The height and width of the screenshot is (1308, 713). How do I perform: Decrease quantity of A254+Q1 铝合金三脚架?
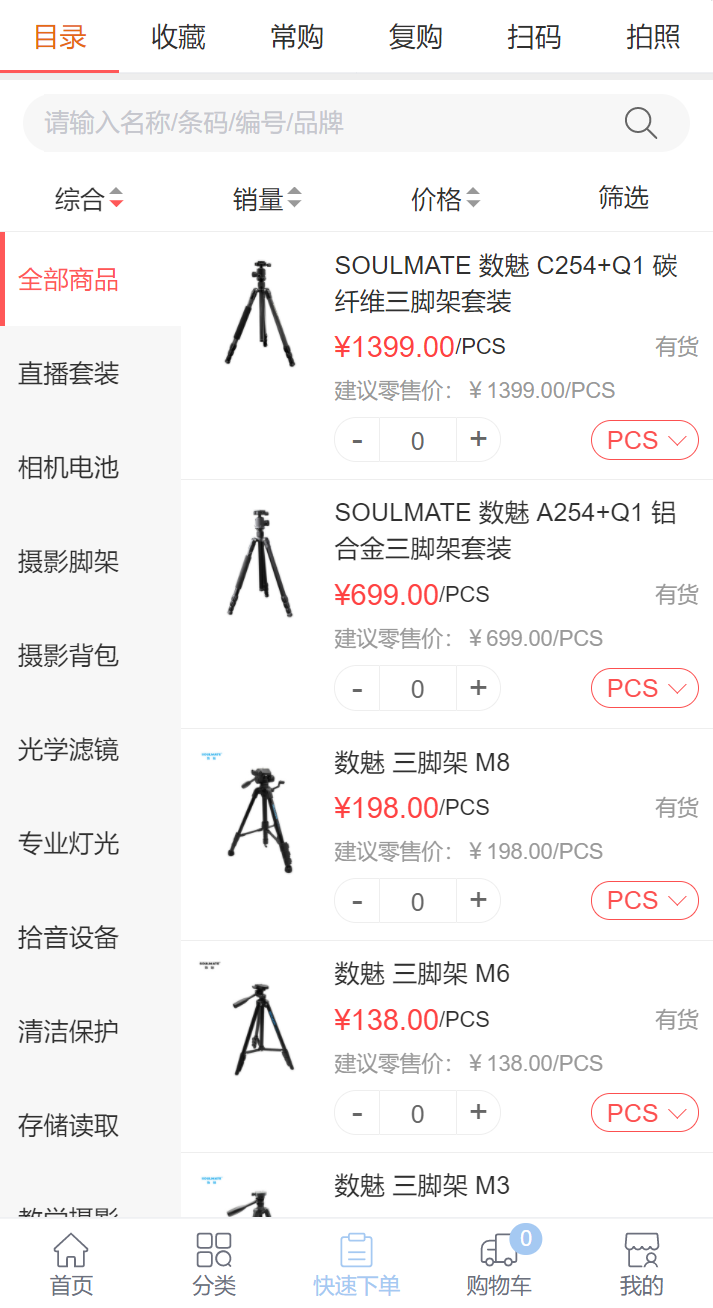[357, 688]
